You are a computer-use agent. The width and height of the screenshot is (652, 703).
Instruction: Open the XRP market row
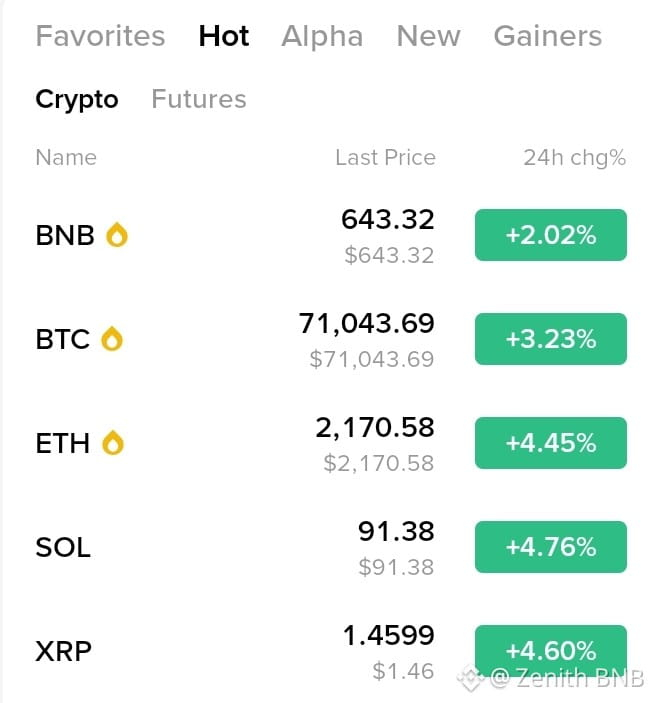point(331,651)
